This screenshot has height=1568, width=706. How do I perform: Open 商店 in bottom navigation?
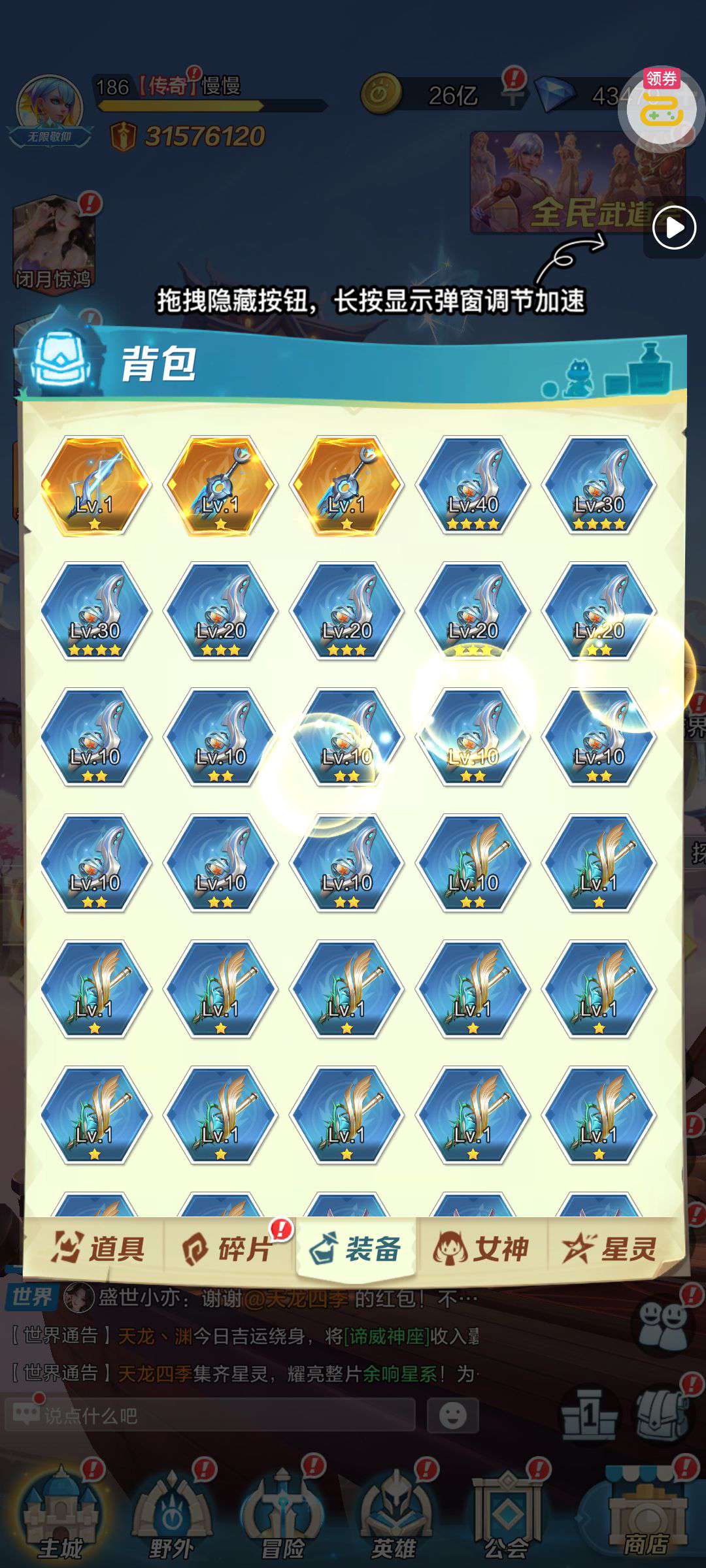click(x=644, y=1516)
